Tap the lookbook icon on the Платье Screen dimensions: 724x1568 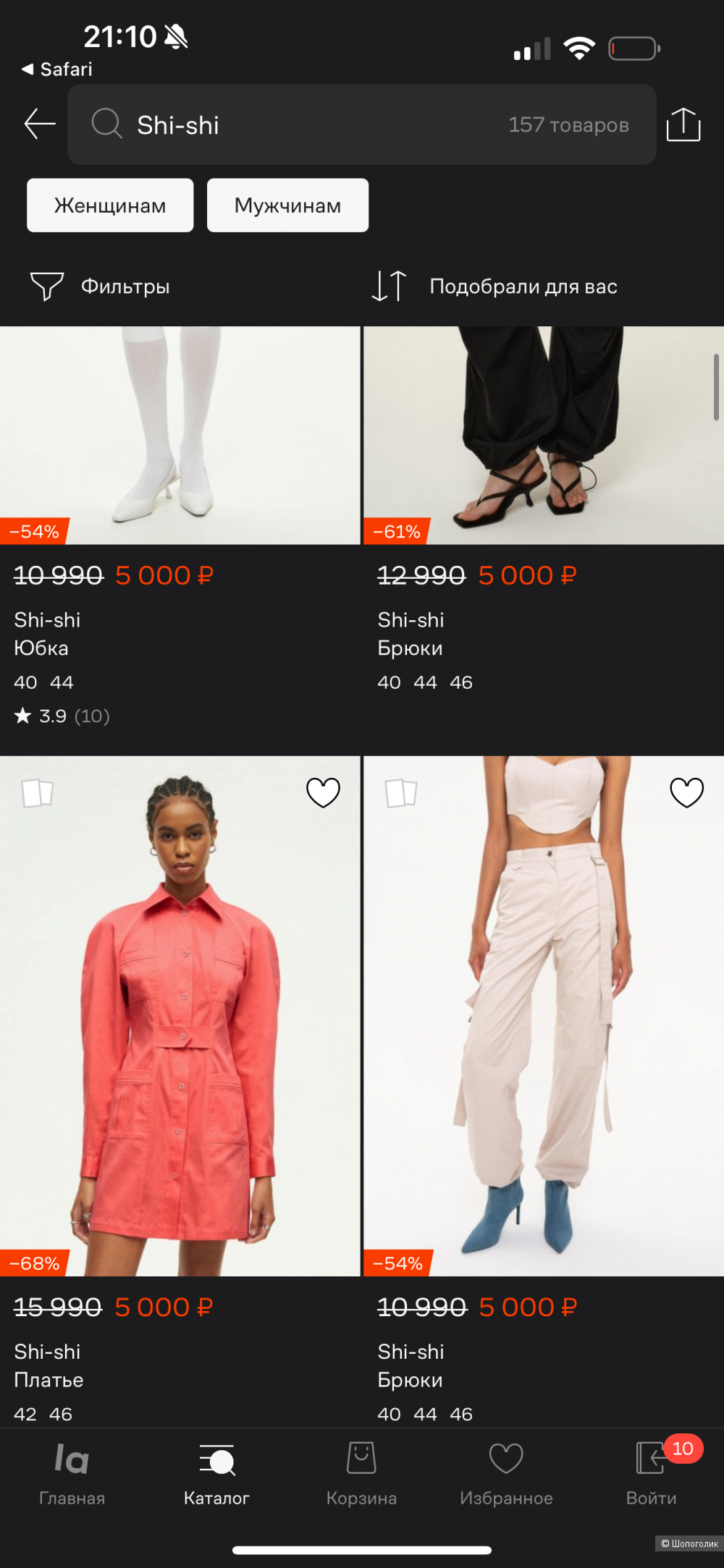coord(38,793)
